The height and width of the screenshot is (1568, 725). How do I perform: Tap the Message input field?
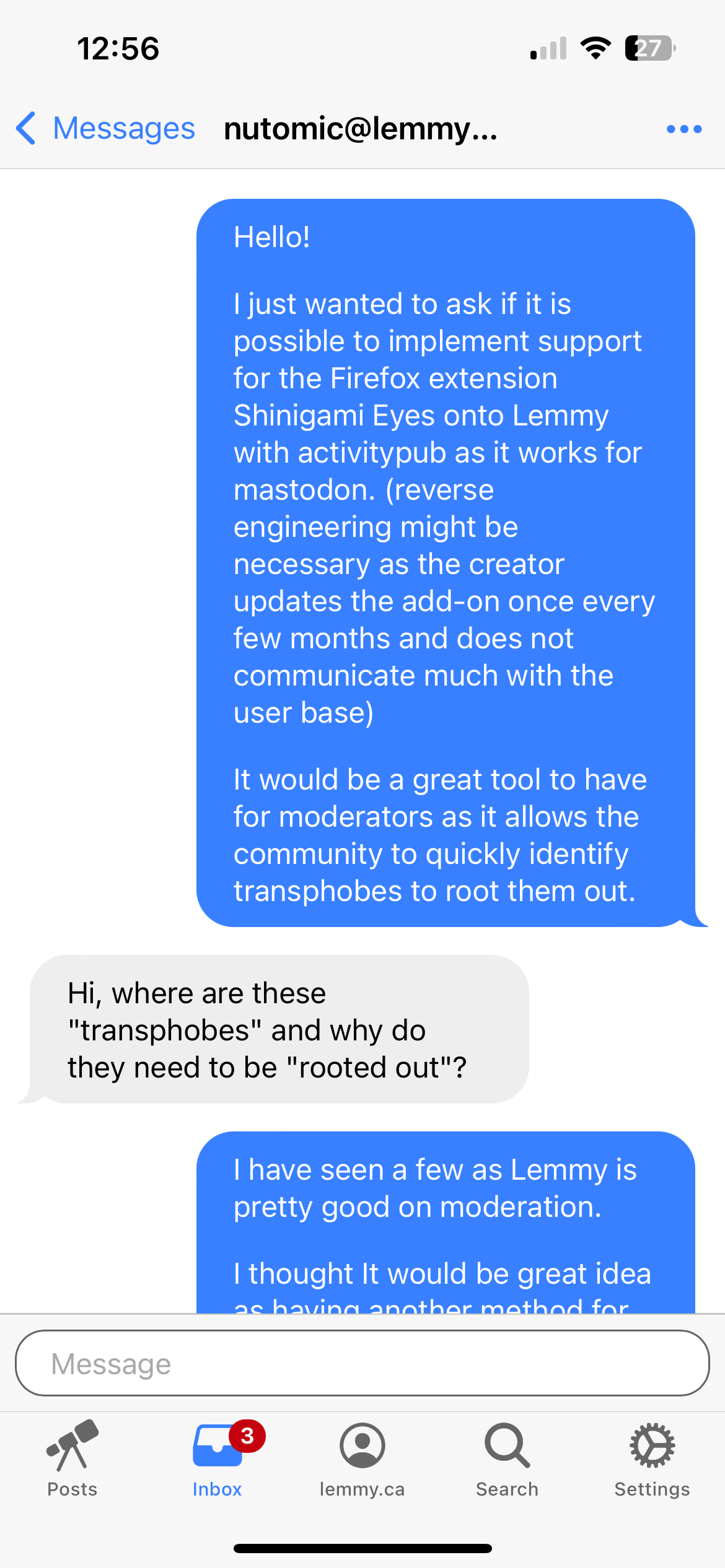362,1362
